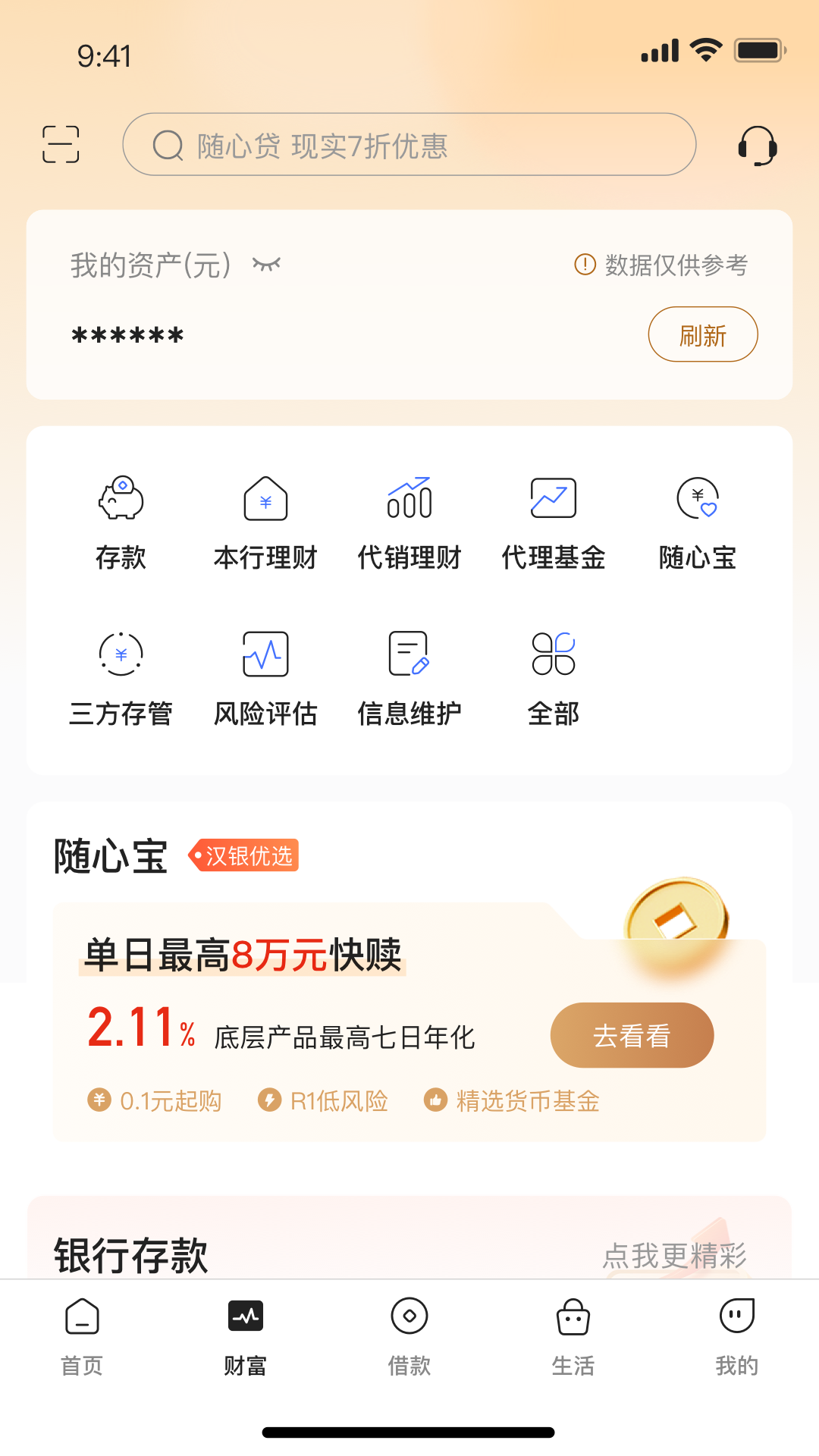Contact customer service via headset icon
This screenshot has width=819, height=1456.
(x=757, y=144)
